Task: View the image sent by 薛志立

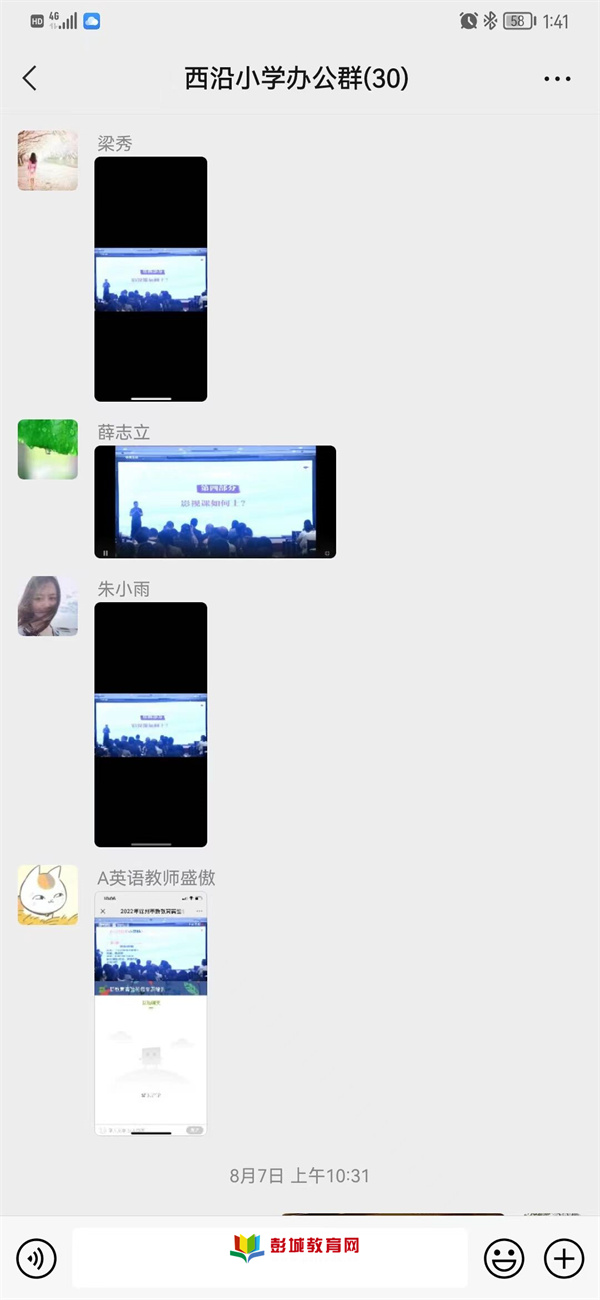Action: point(215,502)
